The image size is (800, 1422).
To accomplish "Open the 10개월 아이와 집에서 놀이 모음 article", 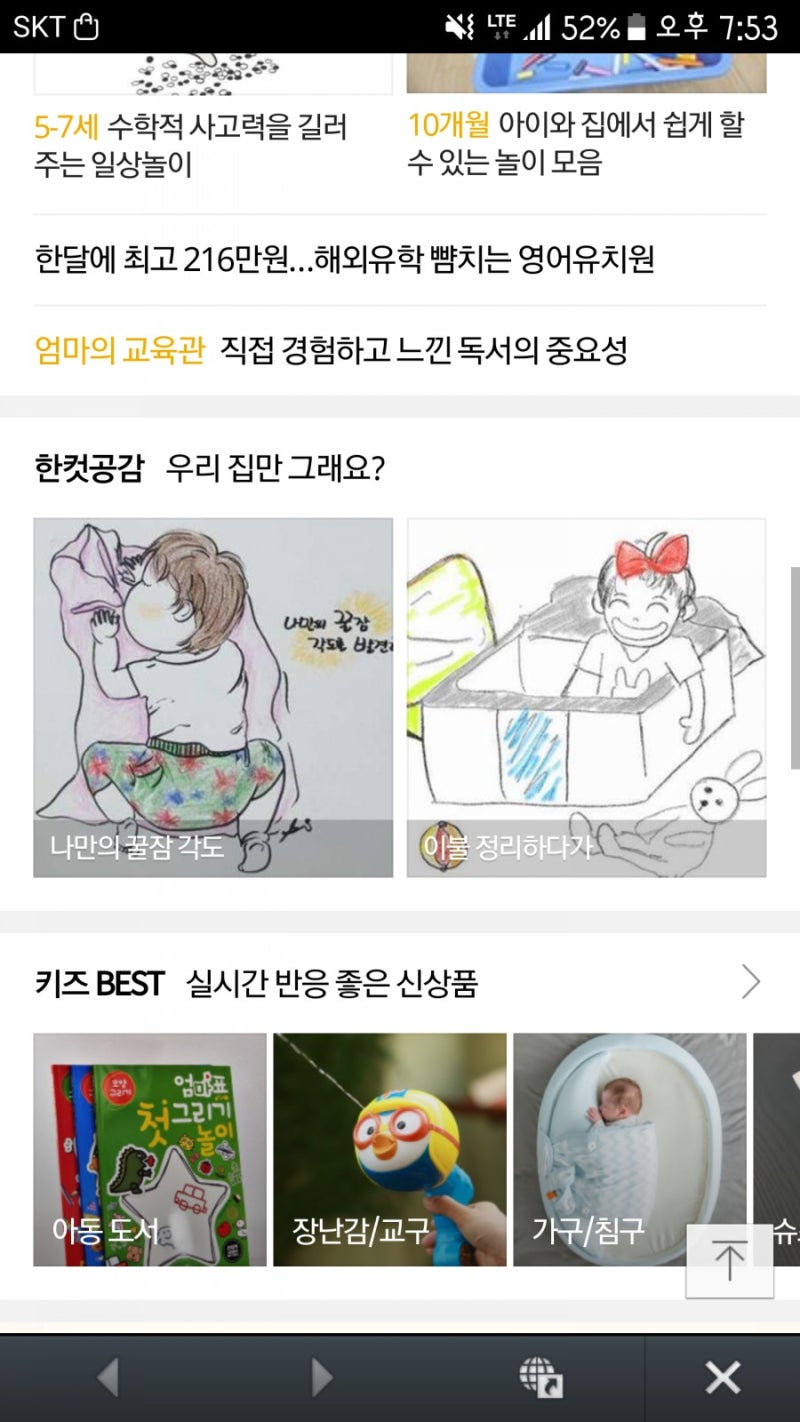I will [x=575, y=143].
